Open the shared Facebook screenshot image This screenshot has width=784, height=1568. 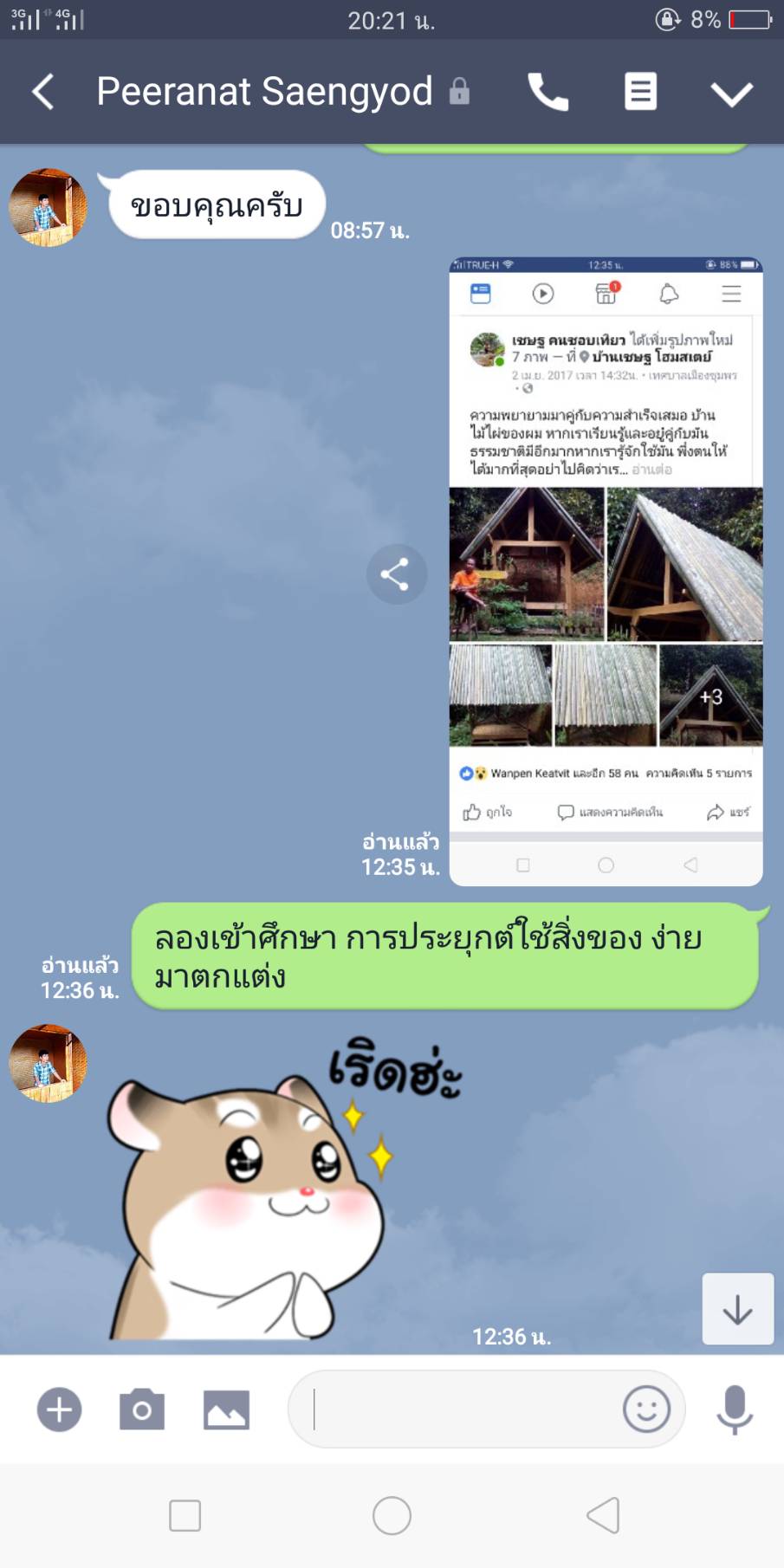[x=606, y=572]
